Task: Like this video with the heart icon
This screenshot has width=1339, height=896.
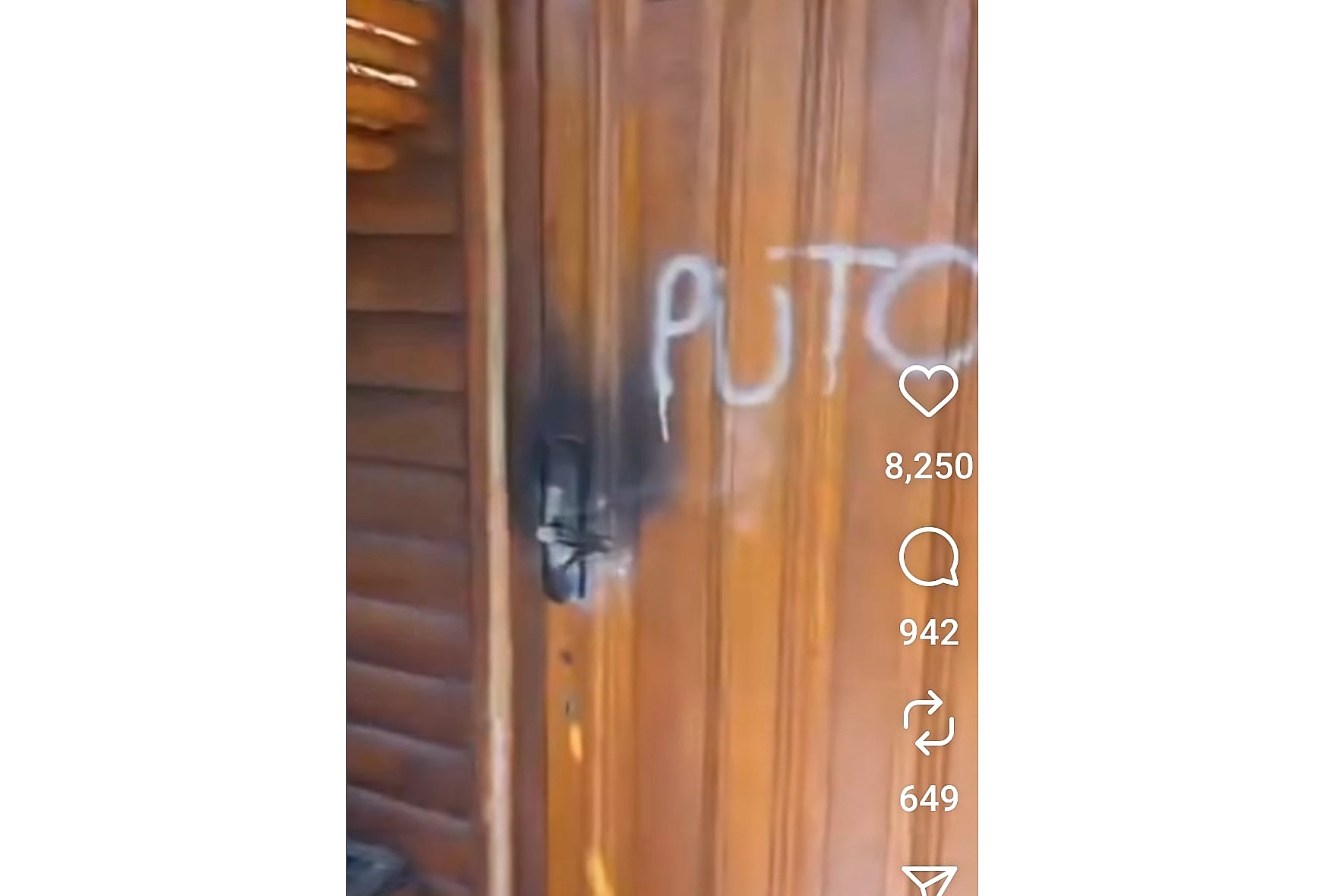Action: (928, 390)
